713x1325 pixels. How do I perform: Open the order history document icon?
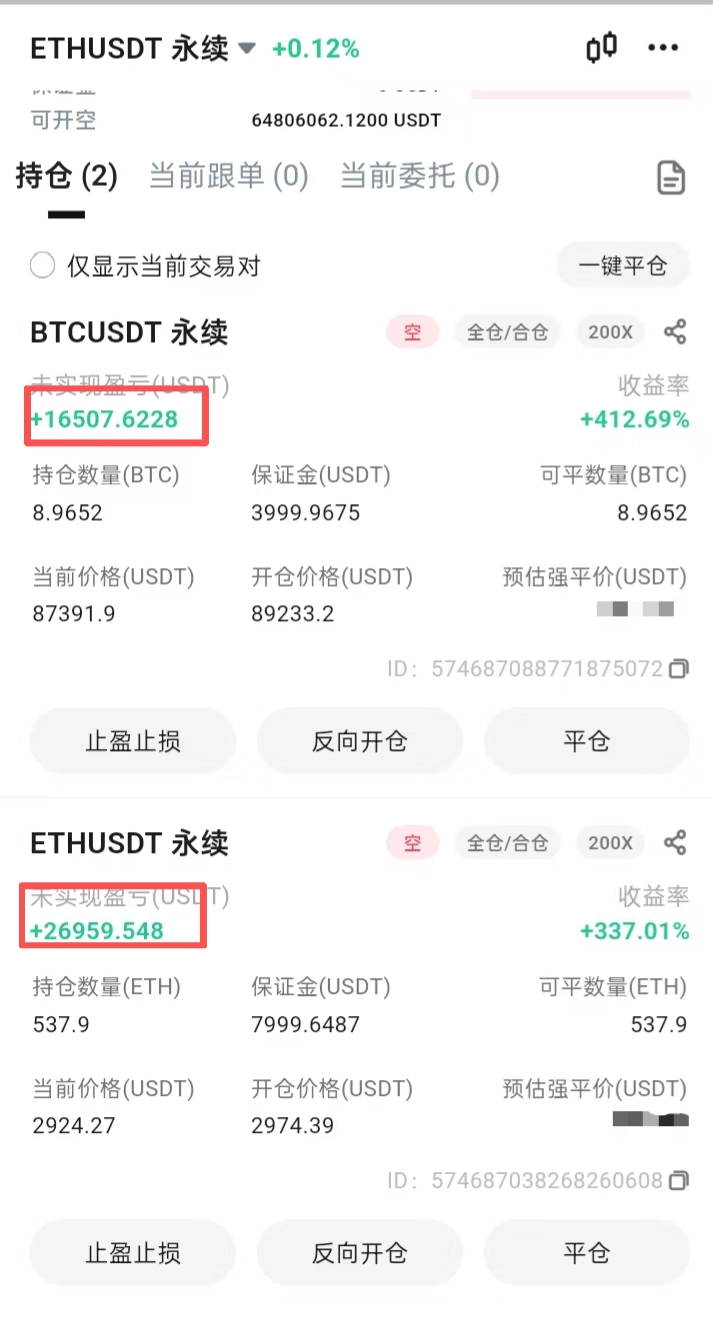point(671,178)
